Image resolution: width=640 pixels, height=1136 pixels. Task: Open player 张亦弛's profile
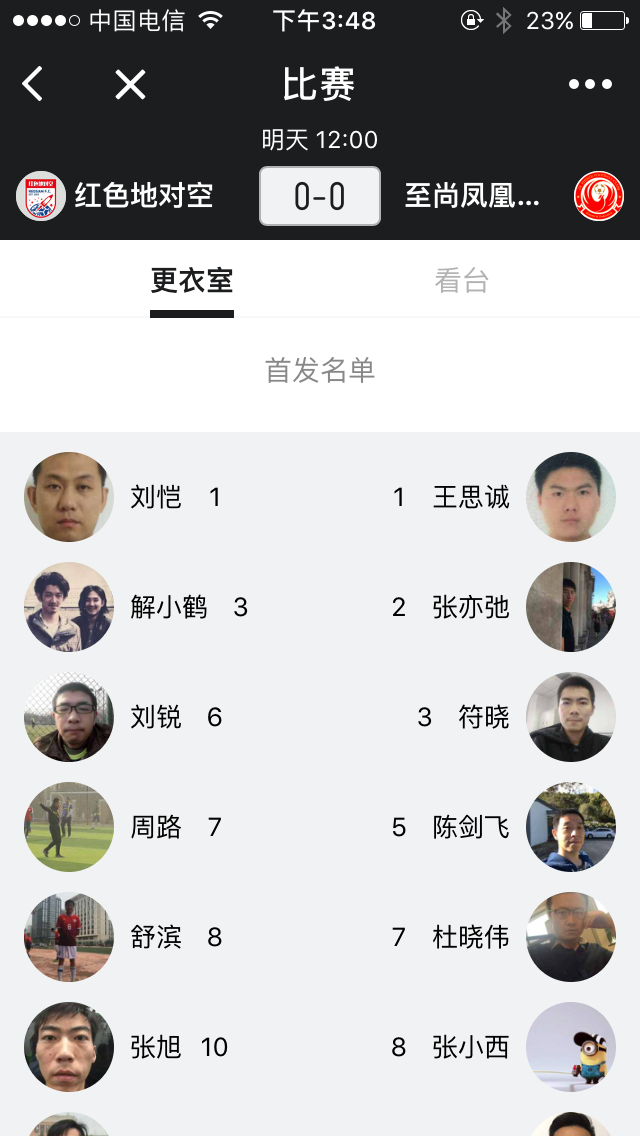click(x=471, y=607)
